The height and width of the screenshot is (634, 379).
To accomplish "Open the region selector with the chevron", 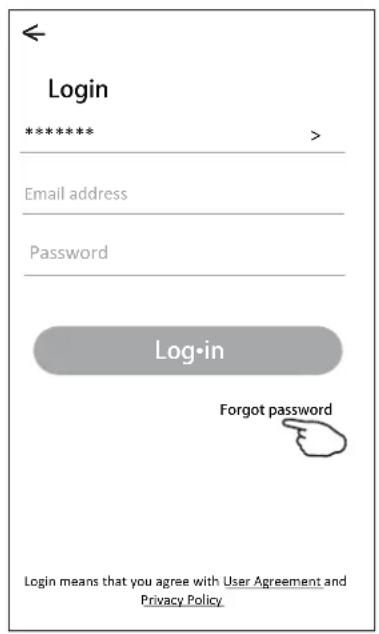I will (x=315, y=135).
